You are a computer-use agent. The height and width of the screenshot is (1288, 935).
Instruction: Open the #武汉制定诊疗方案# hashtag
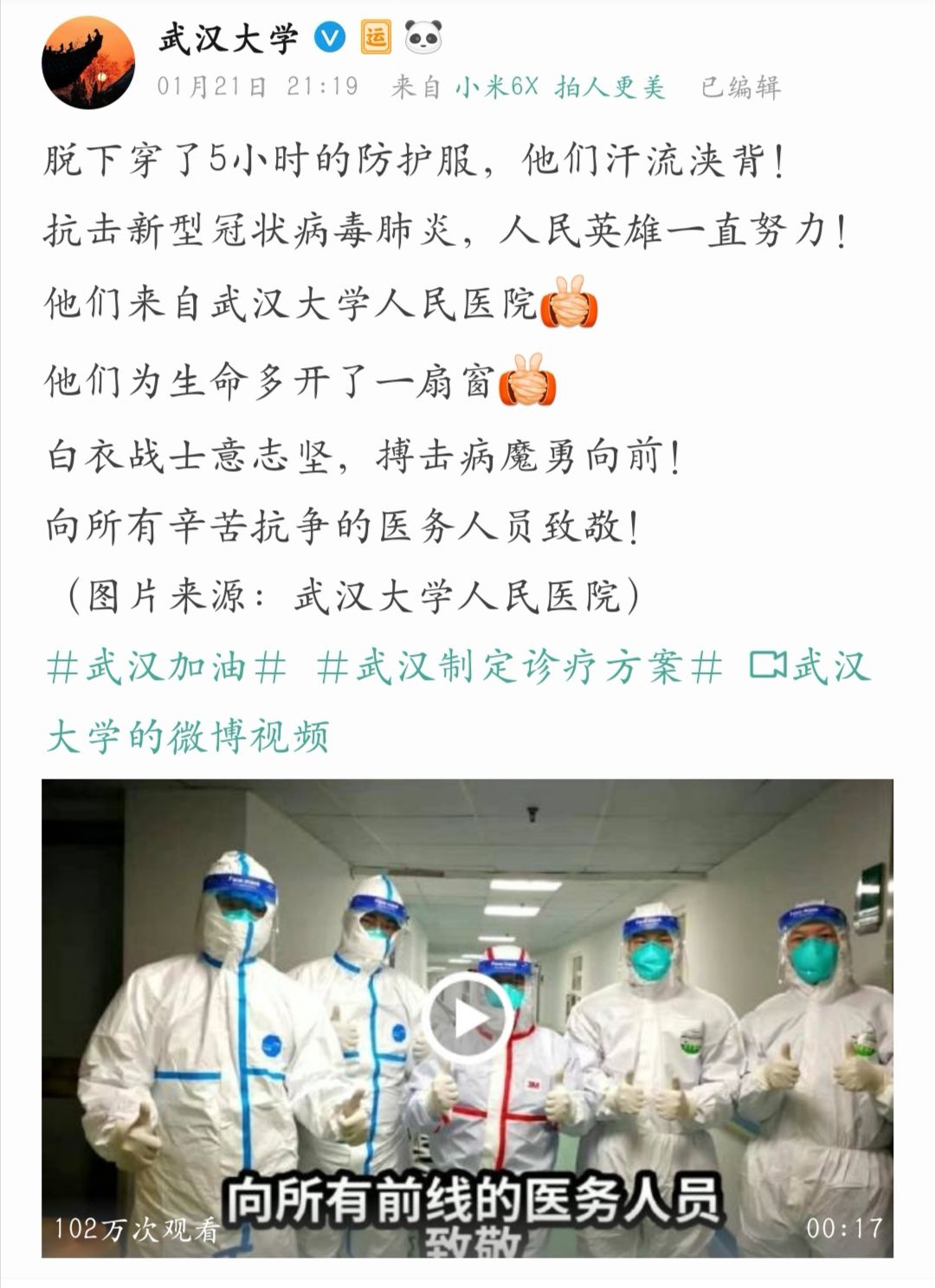pyautogui.click(x=519, y=667)
